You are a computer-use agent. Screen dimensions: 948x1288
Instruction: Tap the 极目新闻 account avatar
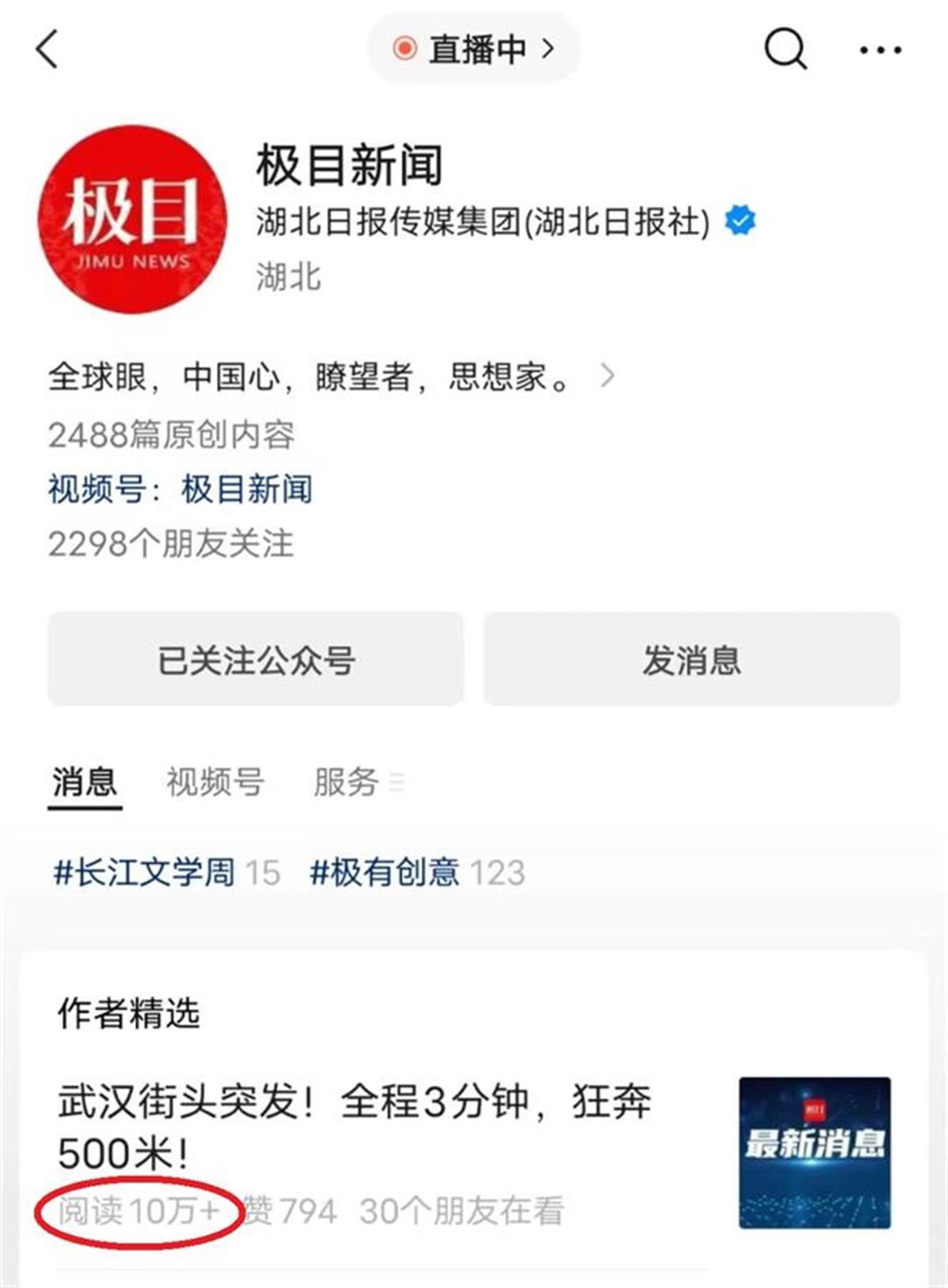point(132,219)
